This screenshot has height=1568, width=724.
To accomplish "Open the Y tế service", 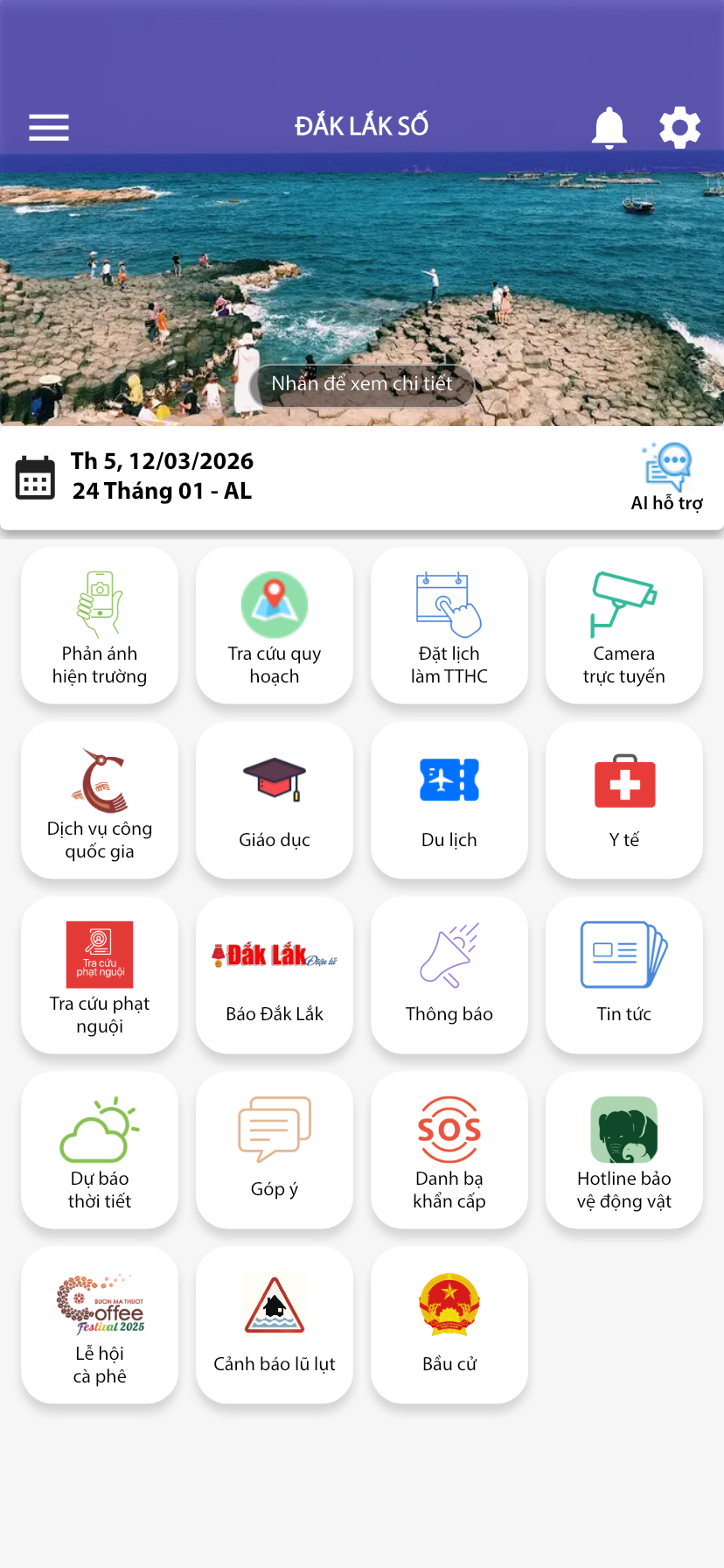I will click(623, 800).
